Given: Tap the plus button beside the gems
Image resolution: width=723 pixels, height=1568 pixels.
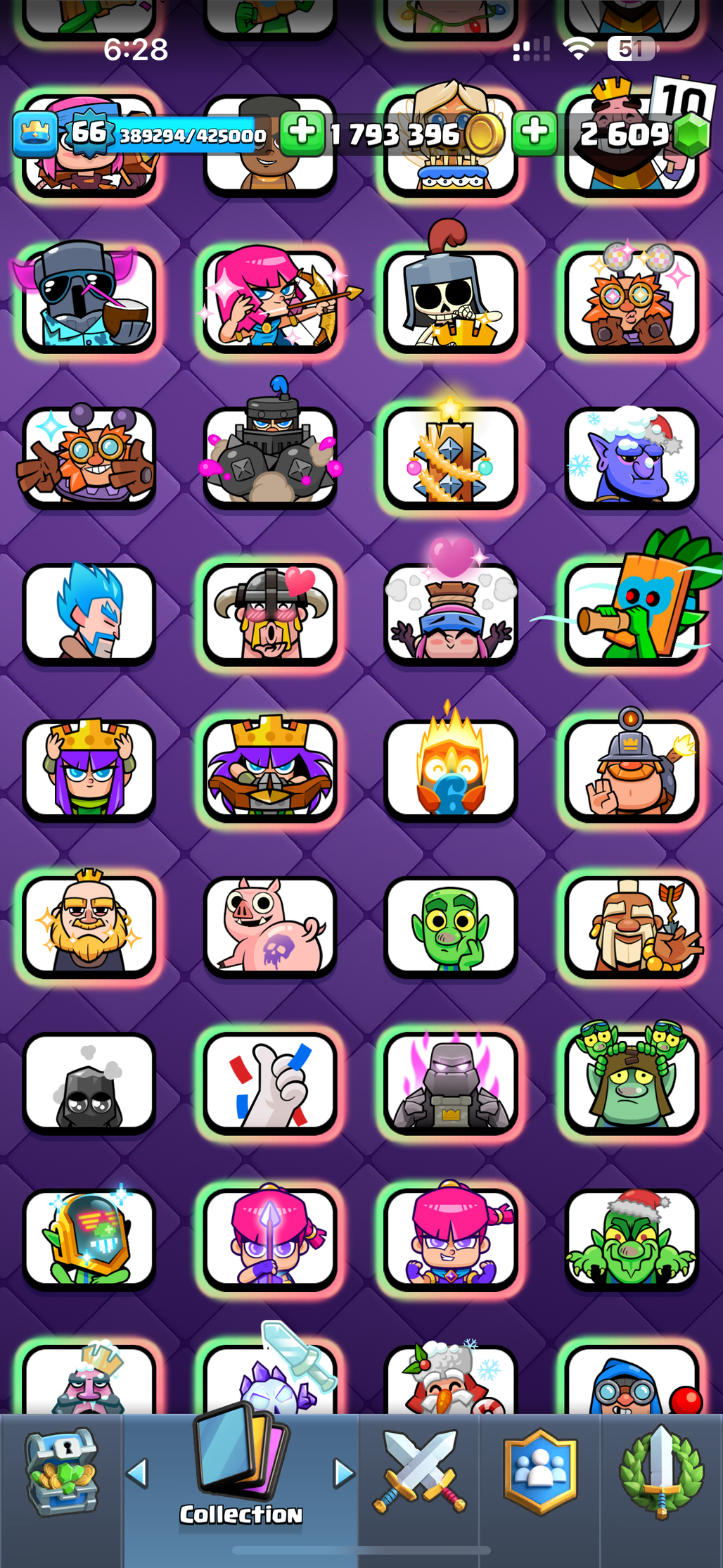Looking at the screenshot, I should 535,132.
